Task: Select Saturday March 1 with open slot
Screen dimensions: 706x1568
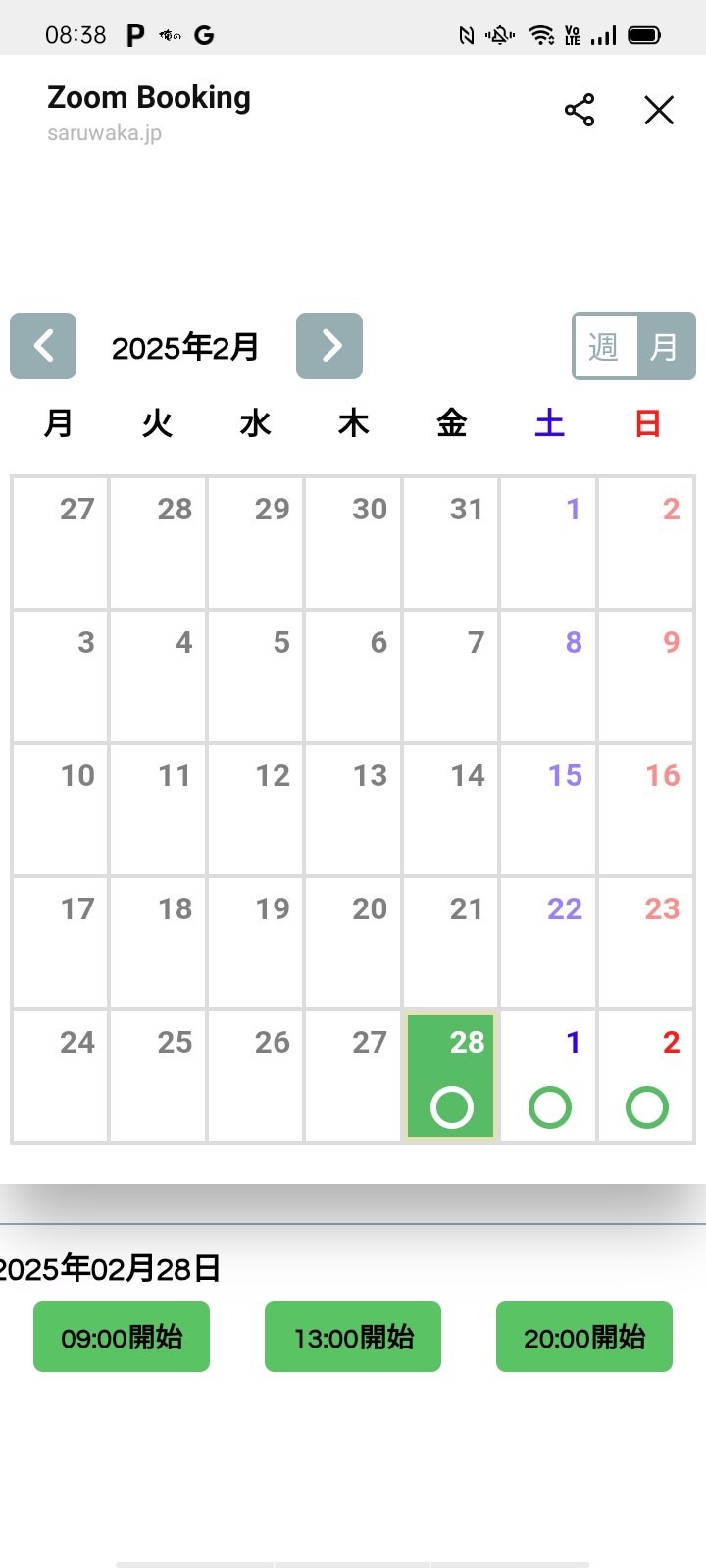Action: (x=549, y=1076)
